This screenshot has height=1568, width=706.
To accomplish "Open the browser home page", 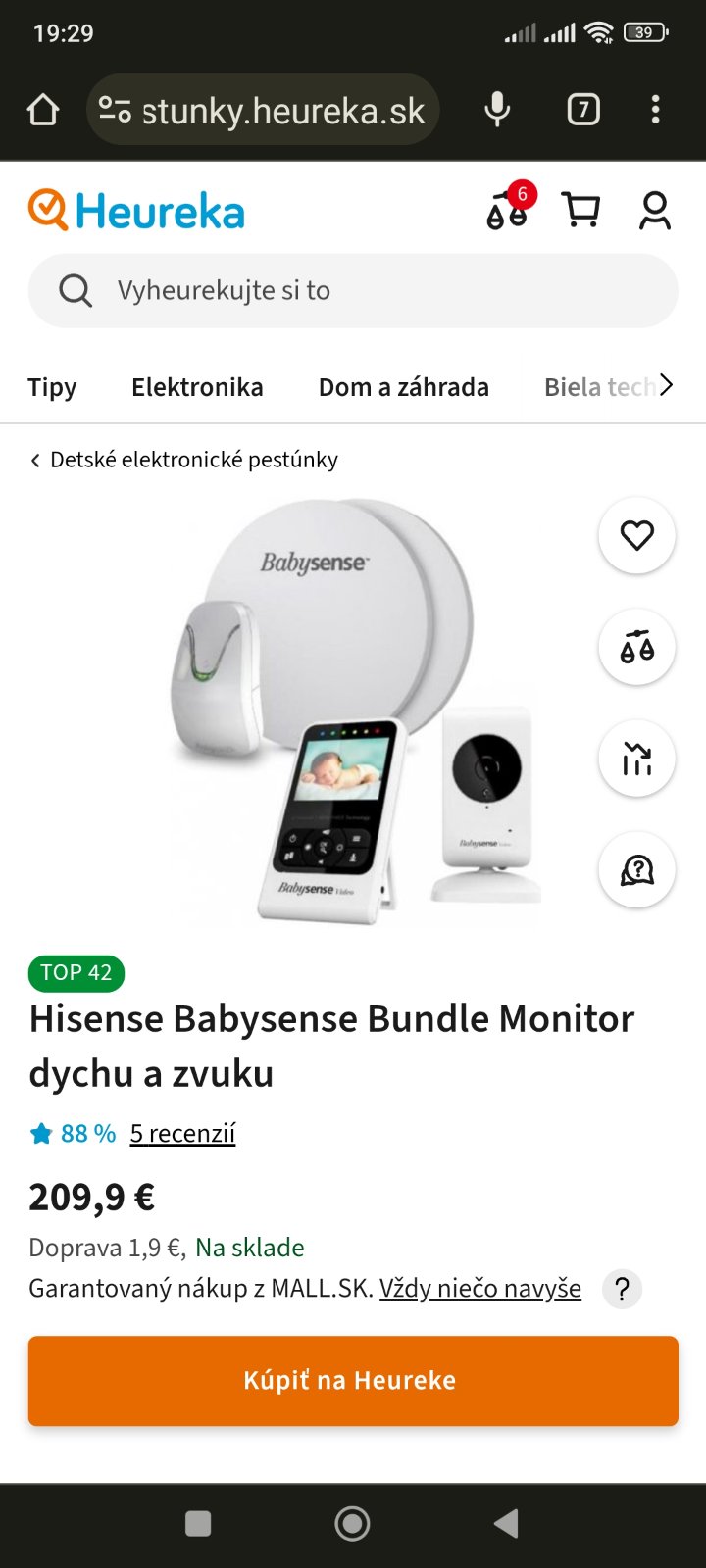I will (x=43, y=110).
